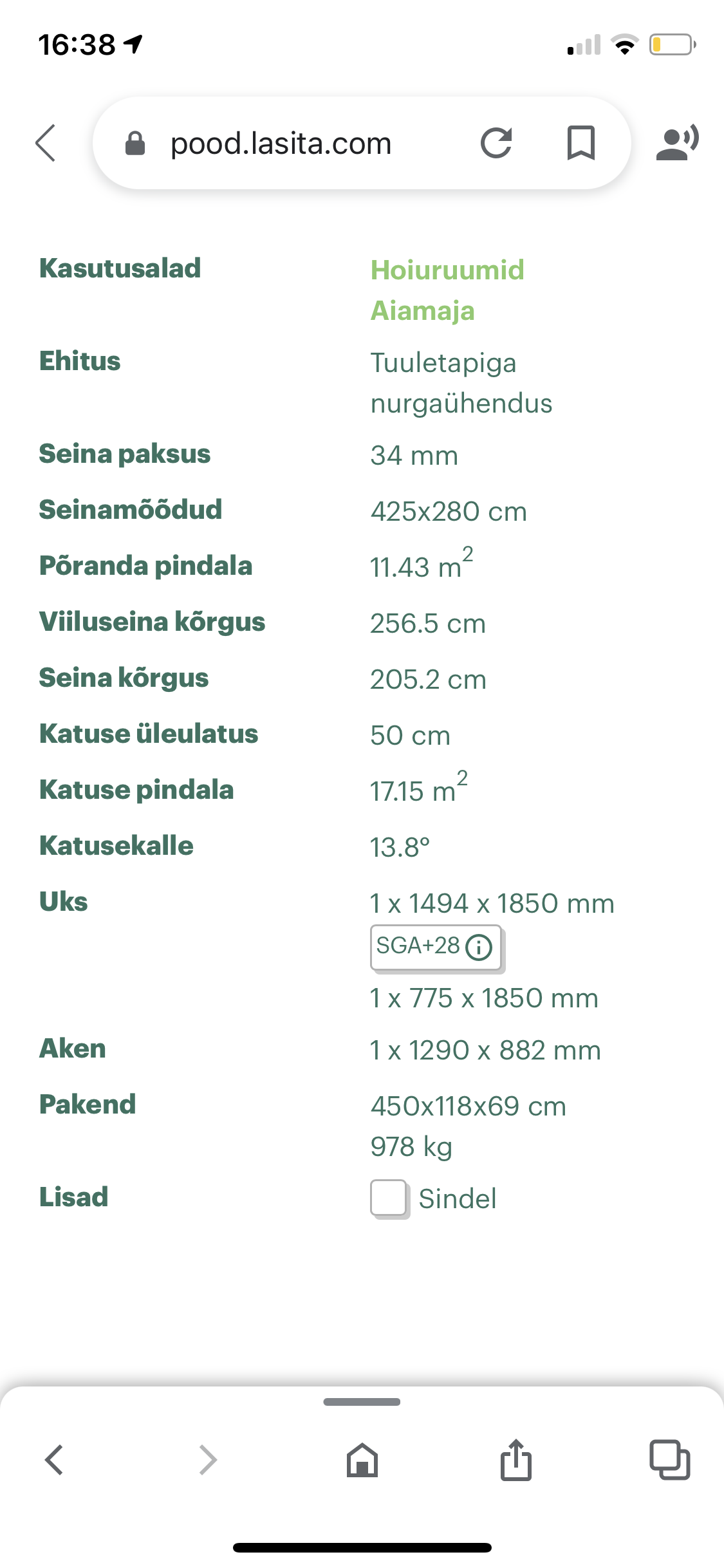Open the read aloud voice icon
Screen dimensions: 724x1568
pos(676,143)
